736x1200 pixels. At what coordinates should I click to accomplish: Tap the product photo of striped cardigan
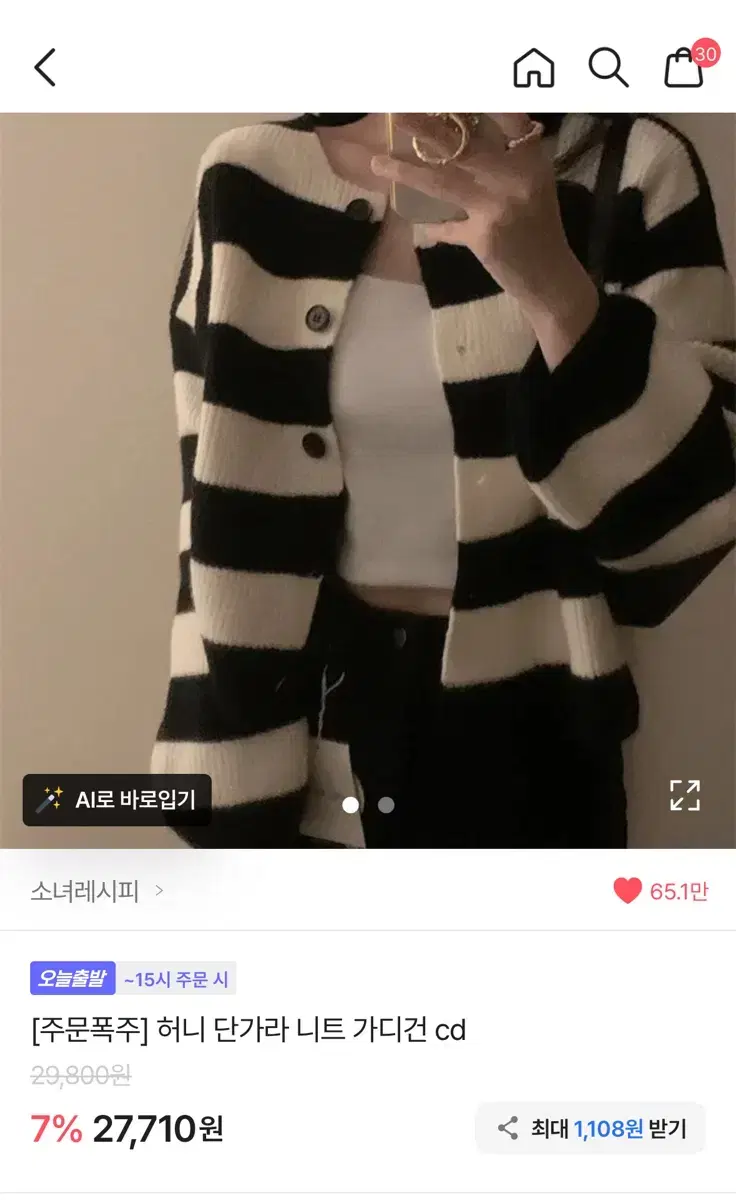(368, 450)
